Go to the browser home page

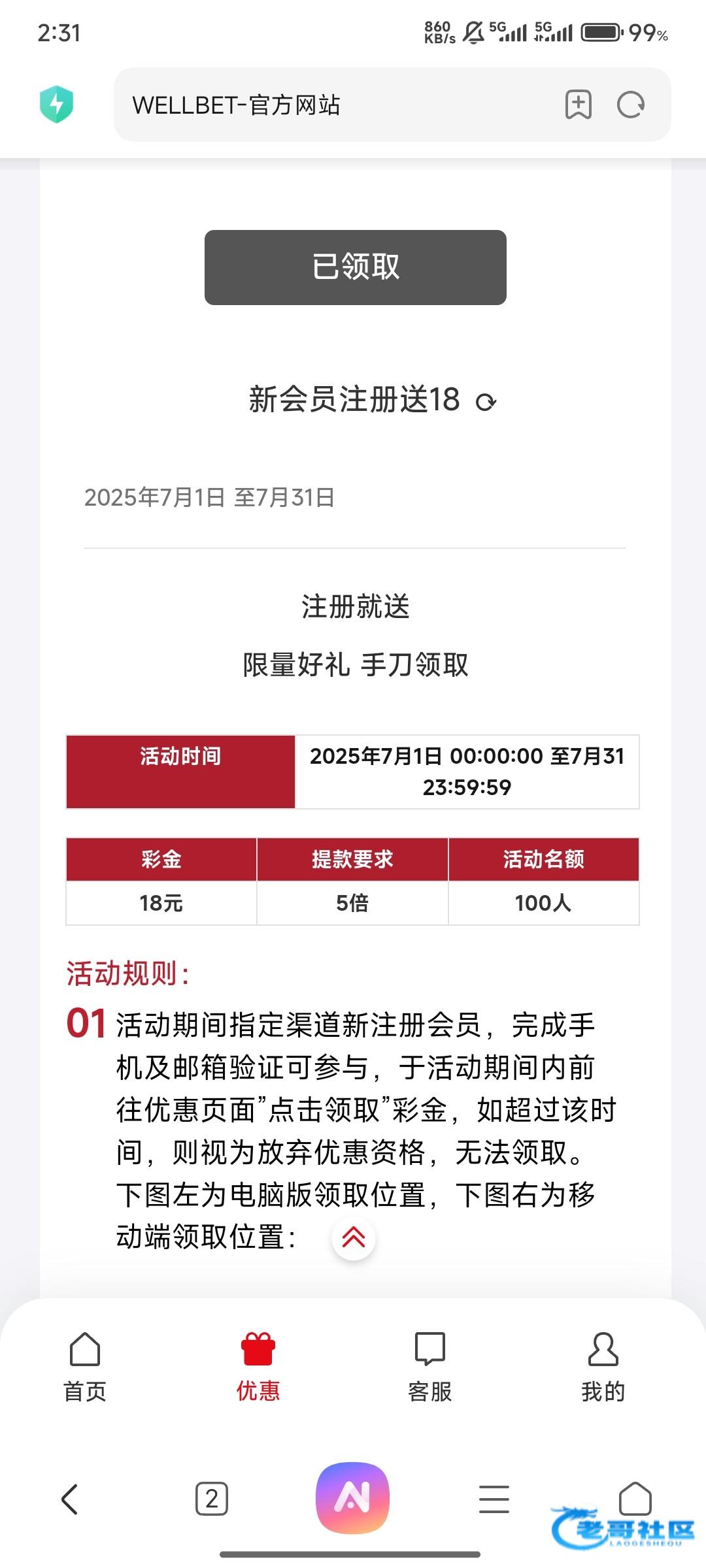[635, 1496]
